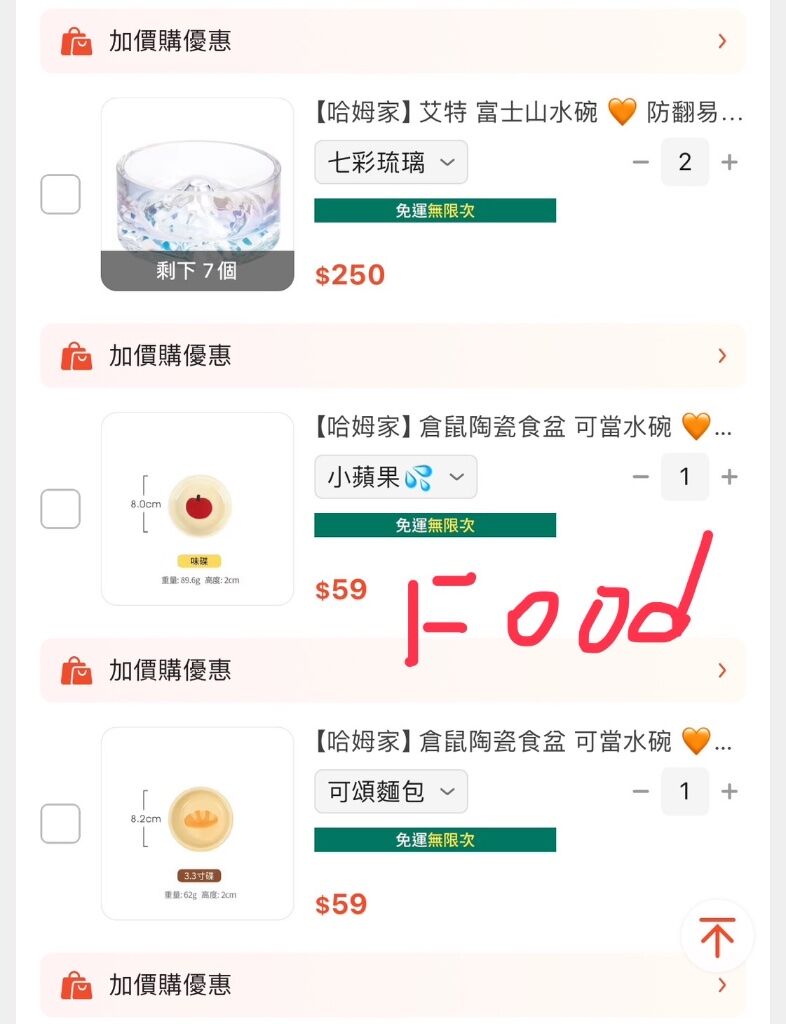Viewport: 786px width, 1024px height.
Task: Decrease quantity of the 富士山水碗
Action: pos(641,162)
